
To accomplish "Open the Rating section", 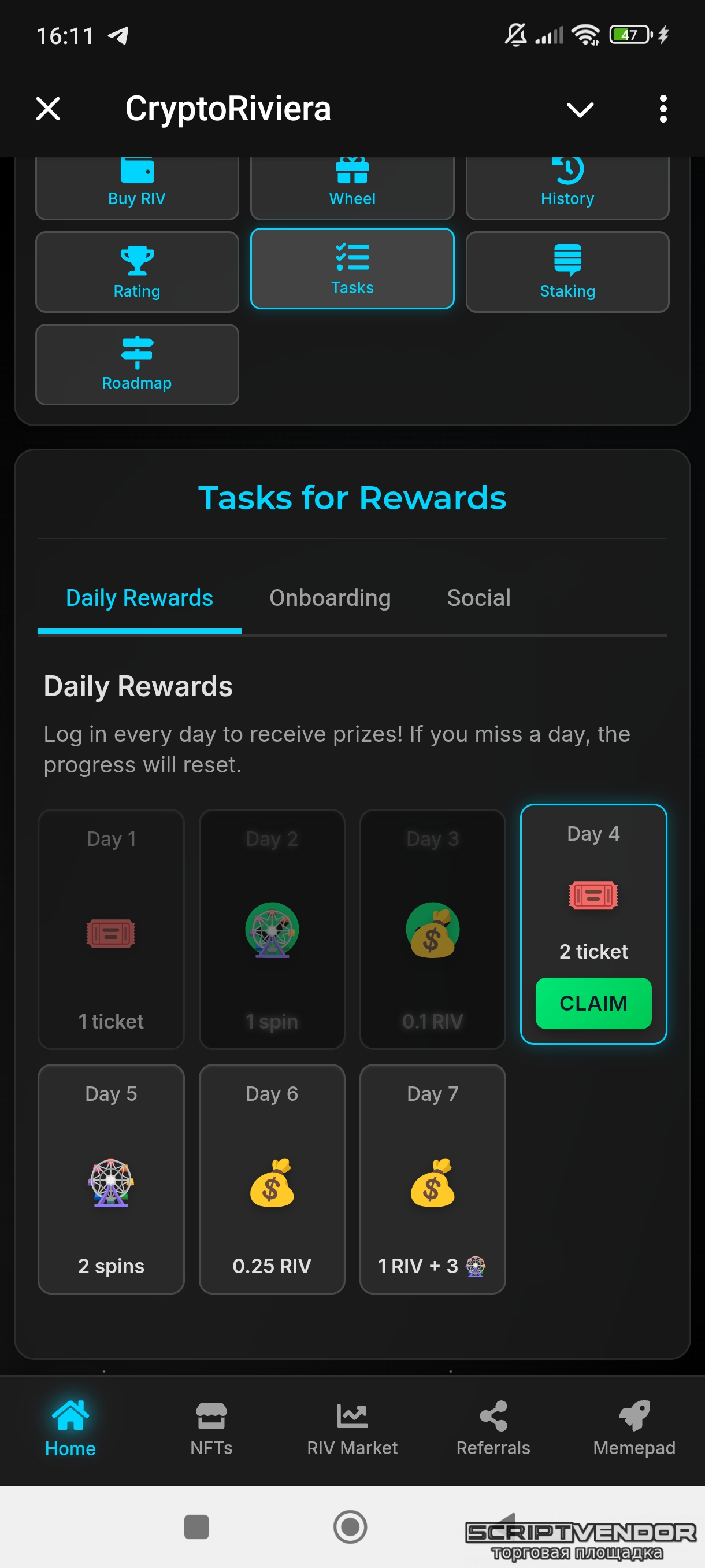I will 137,272.
